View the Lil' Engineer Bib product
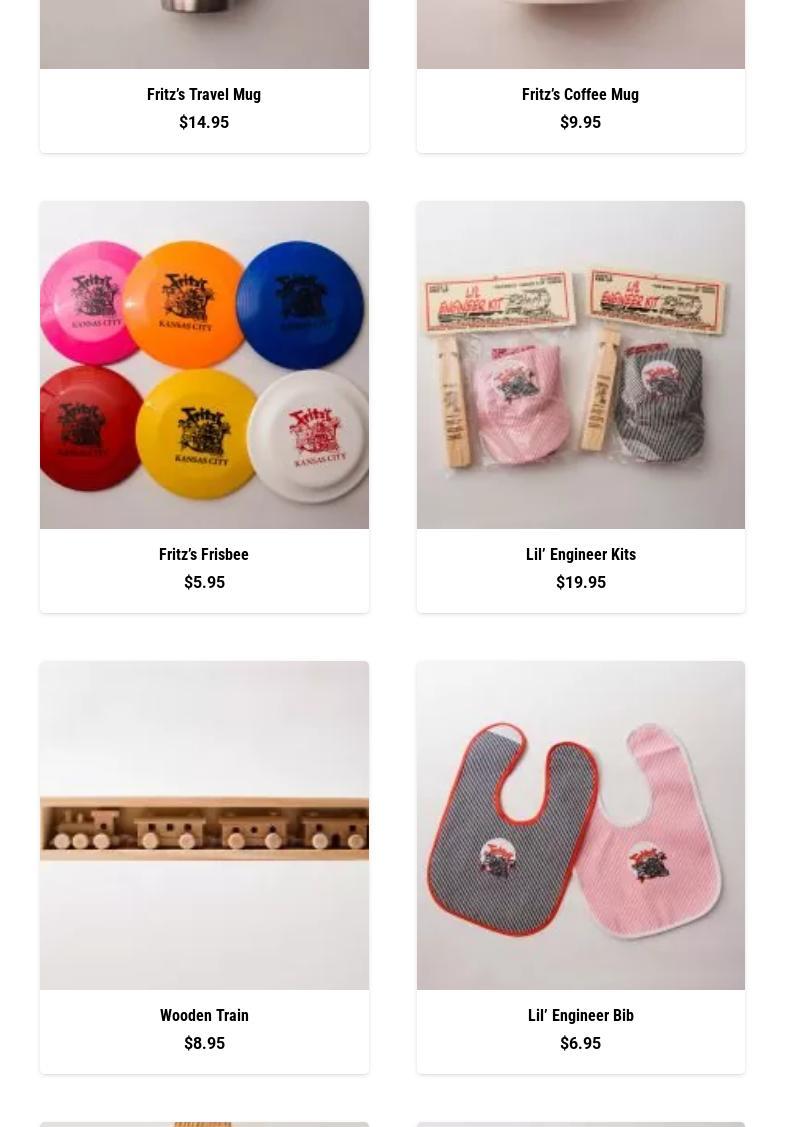 click(580, 1015)
